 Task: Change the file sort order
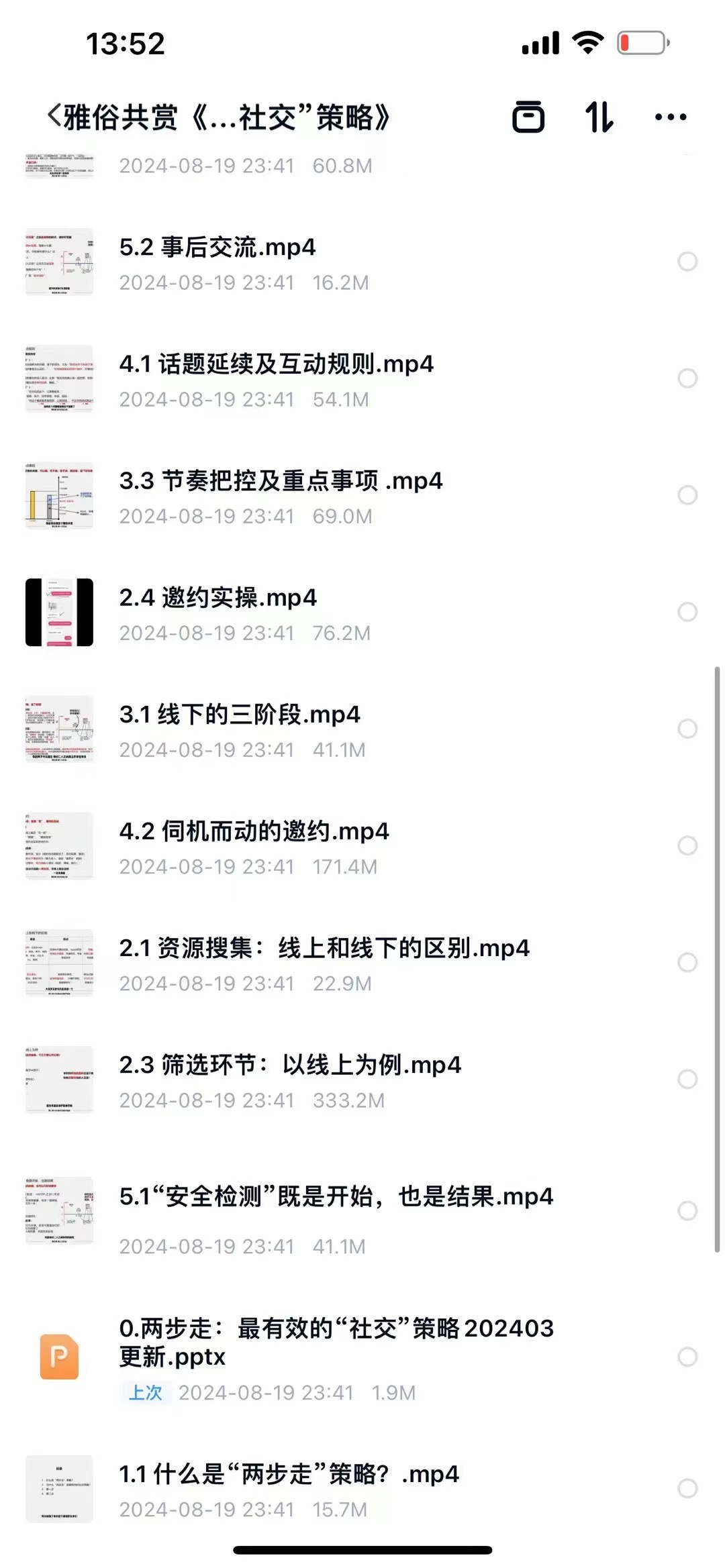coord(599,117)
